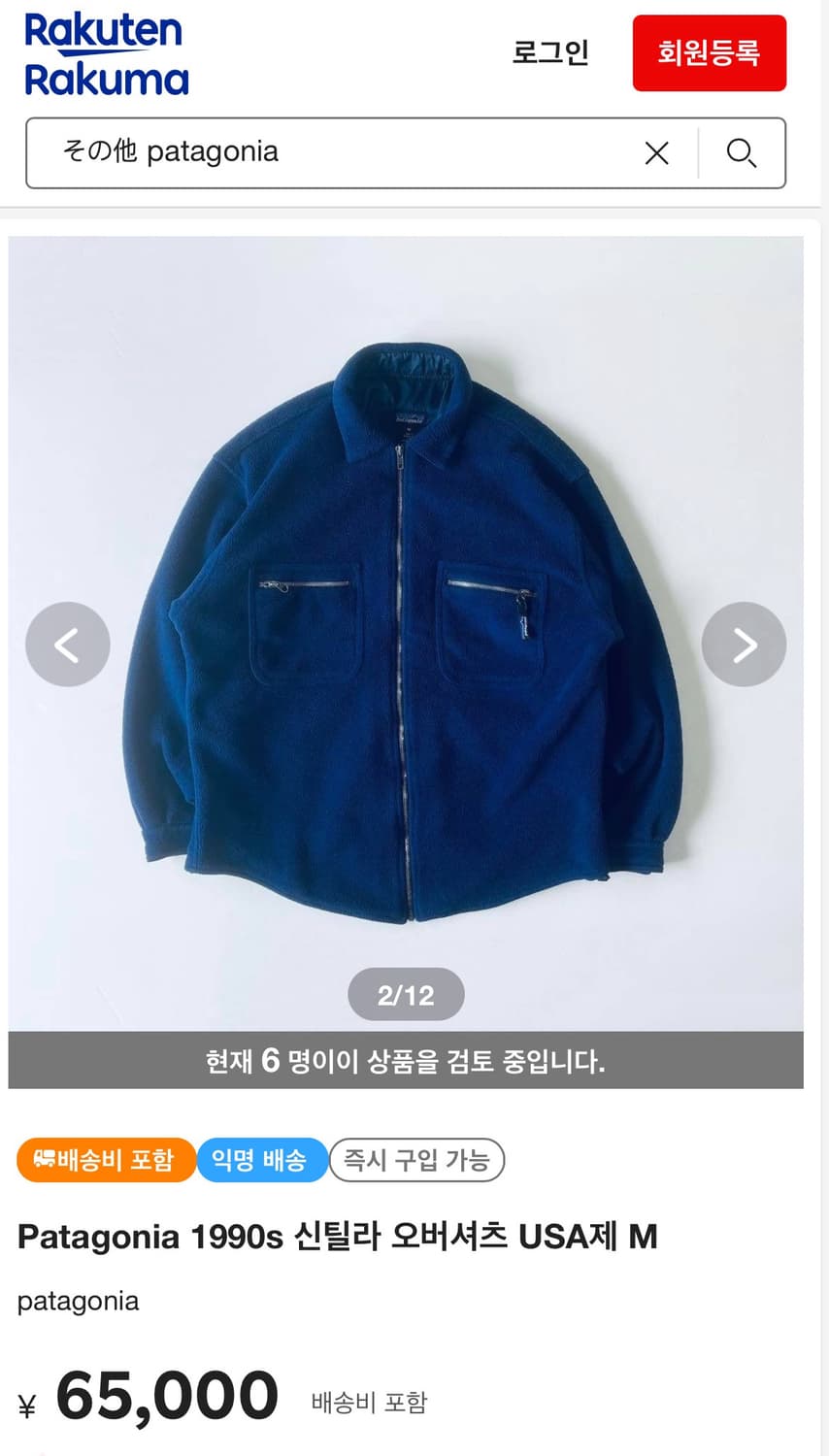Click the 배송비 포함 orange badge
The height and width of the screenshot is (1456, 829).
click(105, 1159)
